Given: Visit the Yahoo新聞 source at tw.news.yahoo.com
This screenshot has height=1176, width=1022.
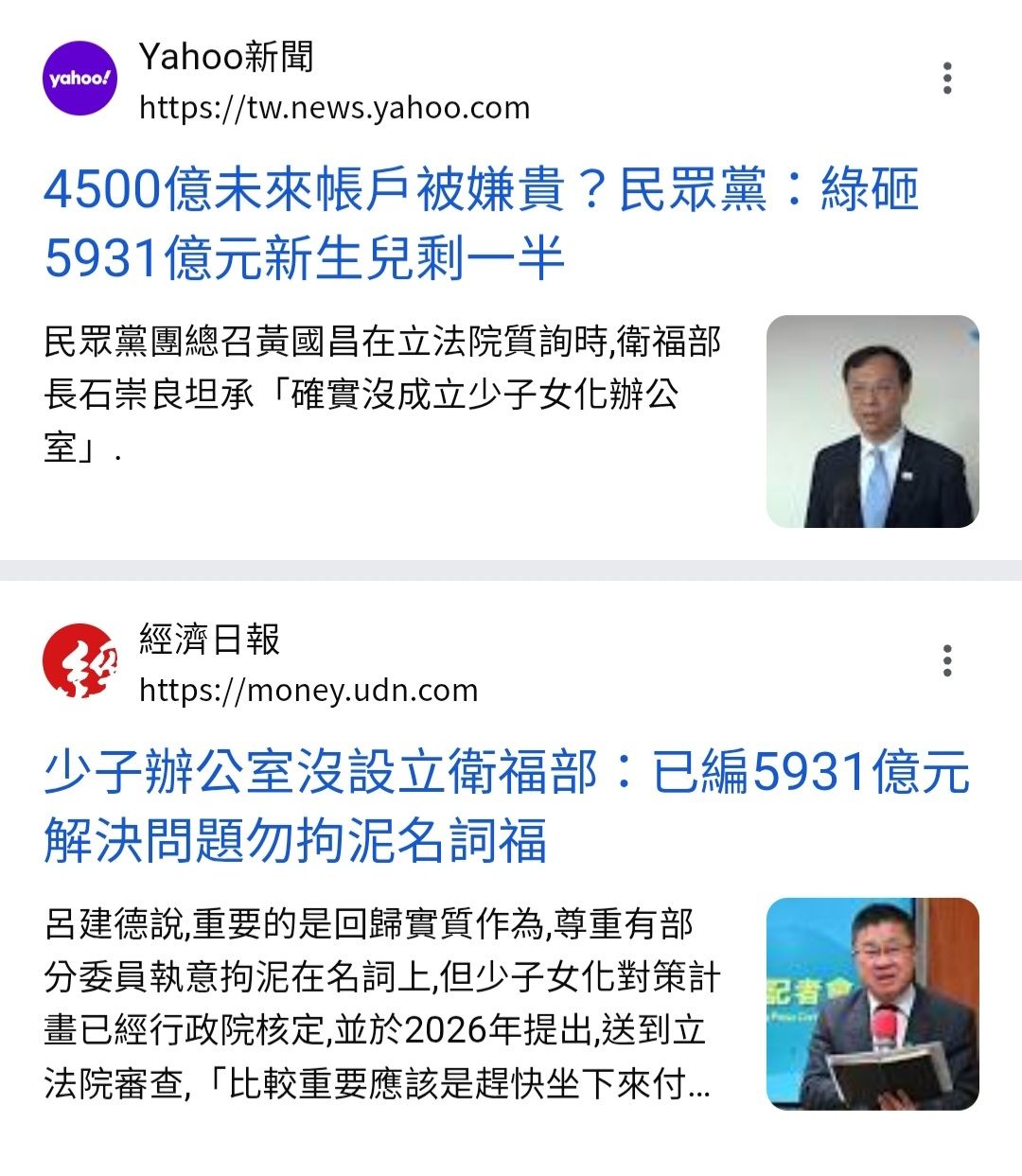Looking at the screenshot, I should pyautogui.click(x=334, y=107).
